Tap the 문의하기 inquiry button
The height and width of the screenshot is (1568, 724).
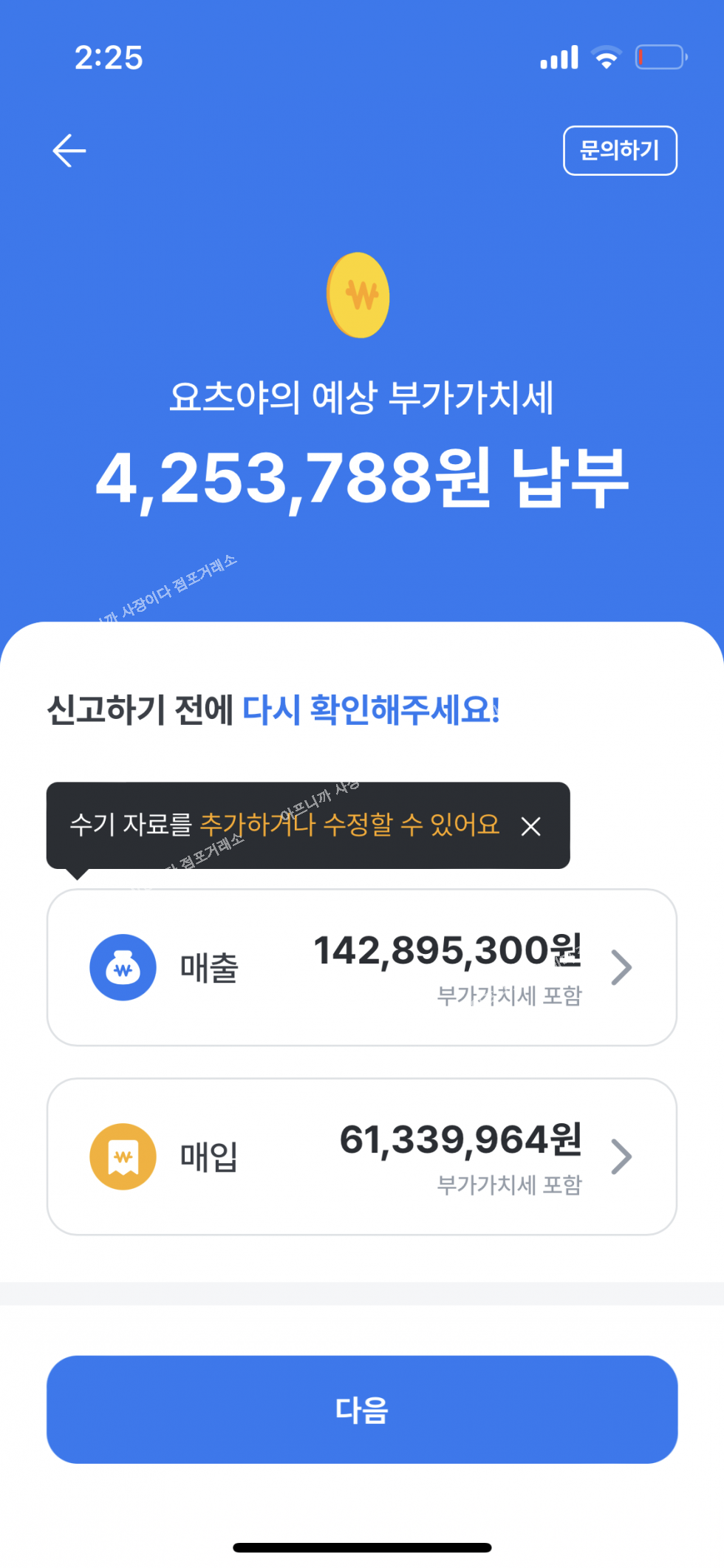pyautogui.click(x=619, y=151)
